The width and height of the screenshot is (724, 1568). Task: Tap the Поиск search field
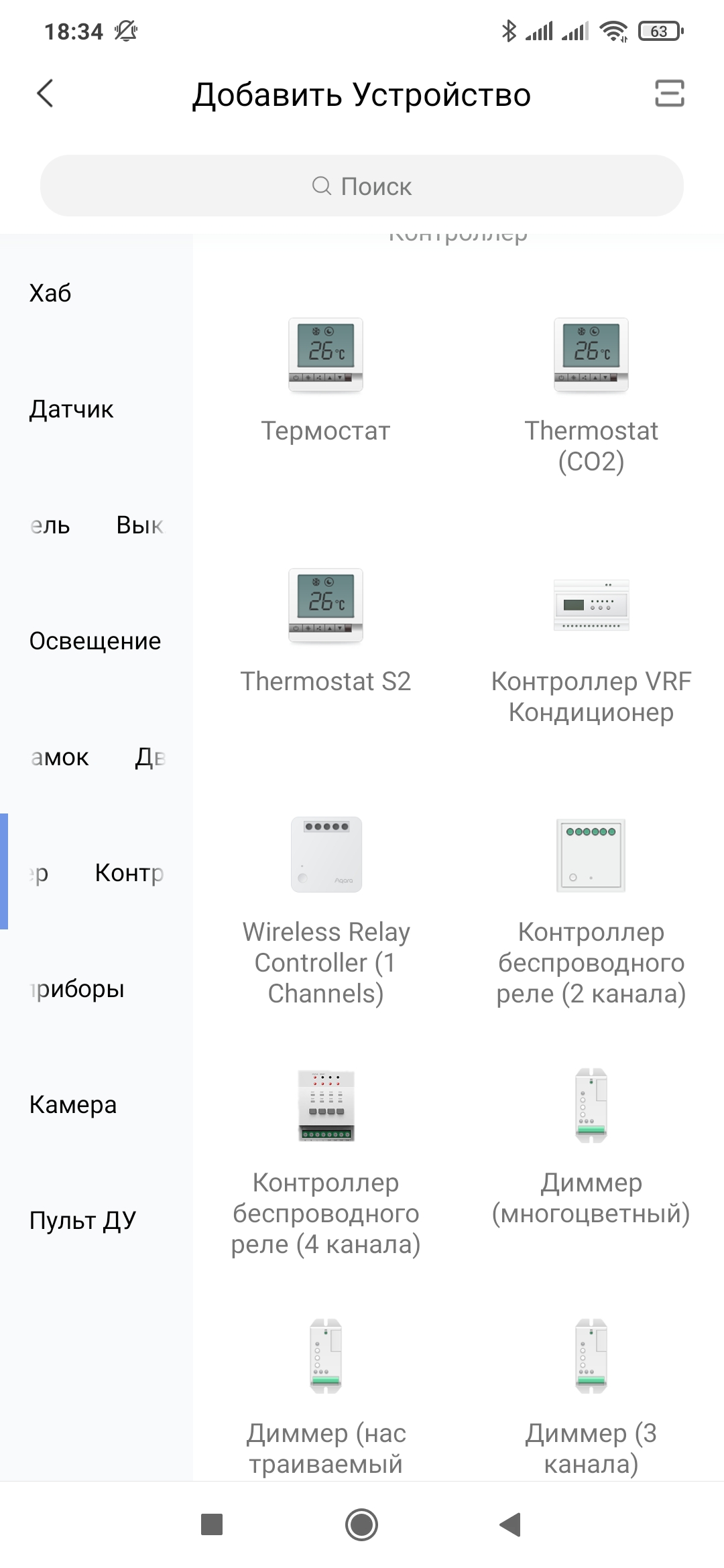(362, 186)
